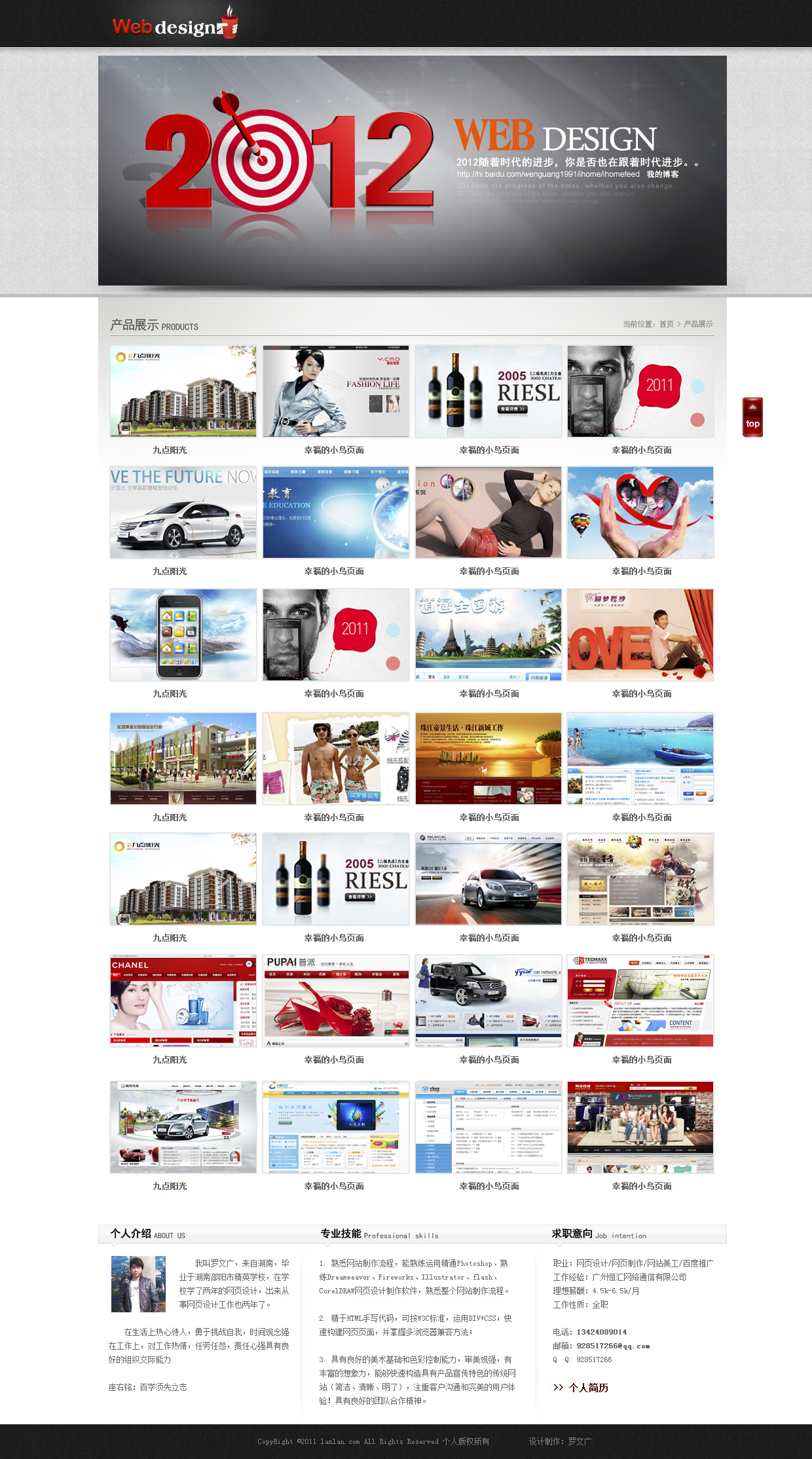Open the CHANEL cosmetics thumbnail
The image size is (812, 1459).
coord(183,1001)
